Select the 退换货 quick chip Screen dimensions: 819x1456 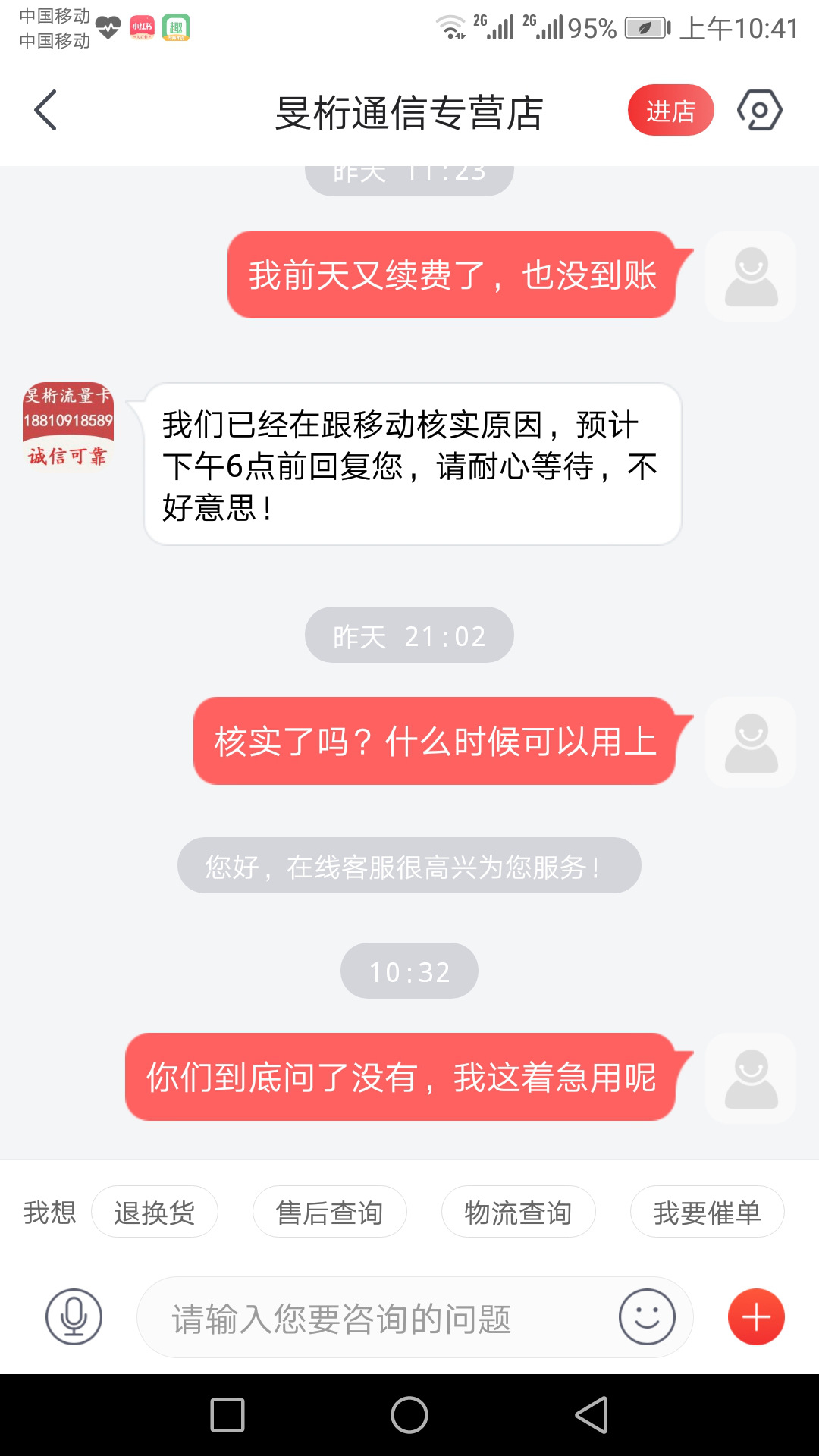coord(155,1213)
